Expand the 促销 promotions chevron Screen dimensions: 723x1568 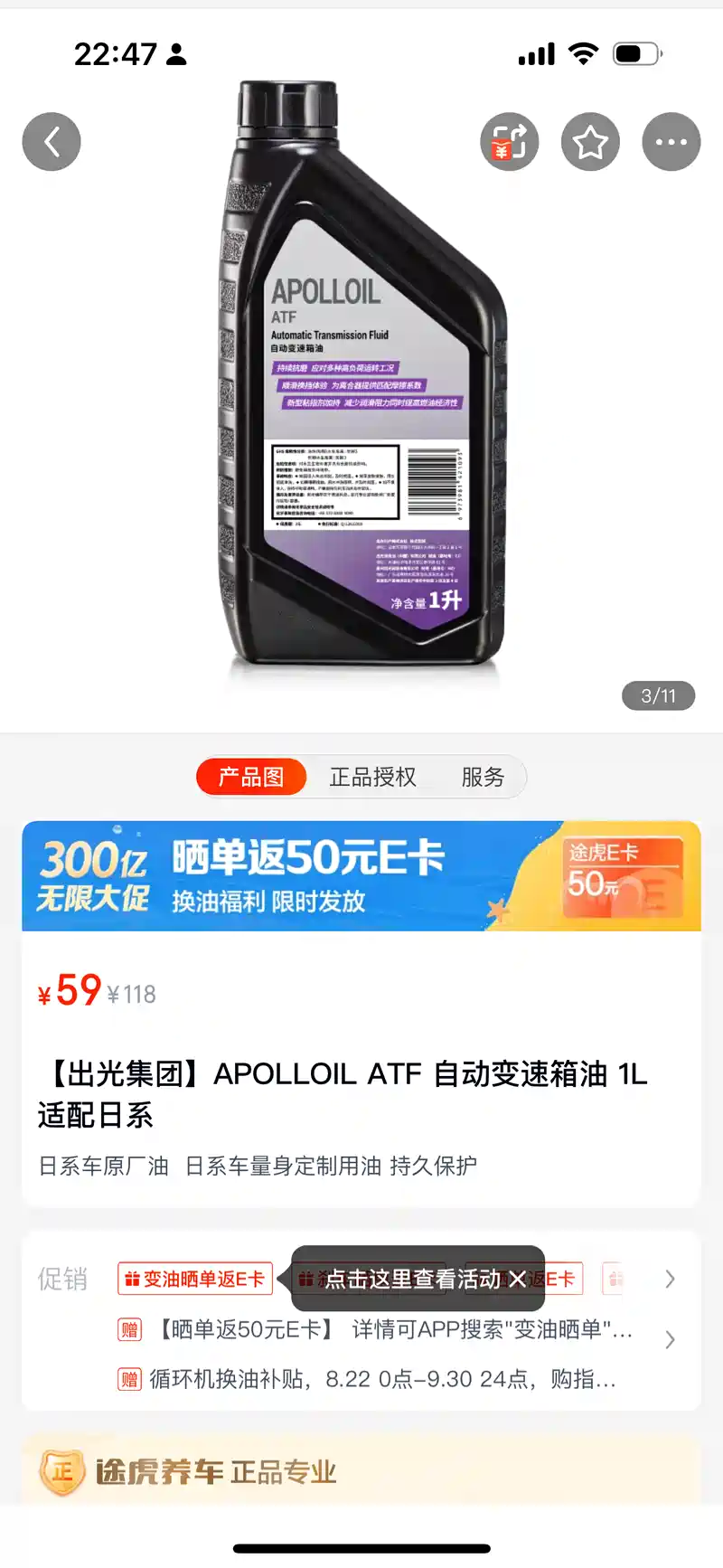pyautogui.click(x=670, y=1279)
